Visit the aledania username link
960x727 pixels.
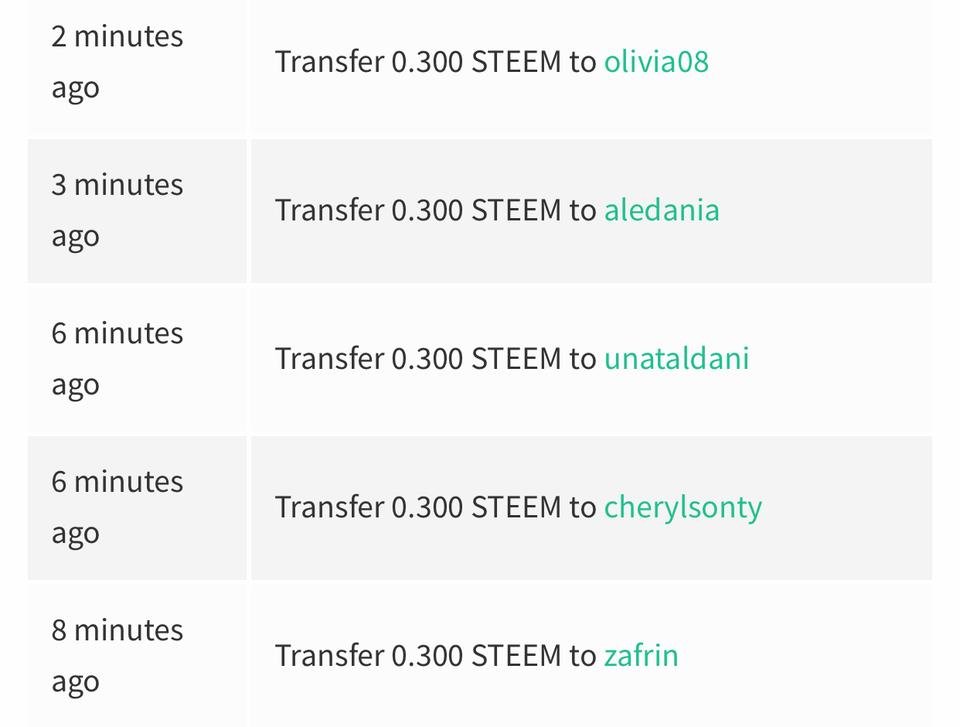(x=661, y=210)
